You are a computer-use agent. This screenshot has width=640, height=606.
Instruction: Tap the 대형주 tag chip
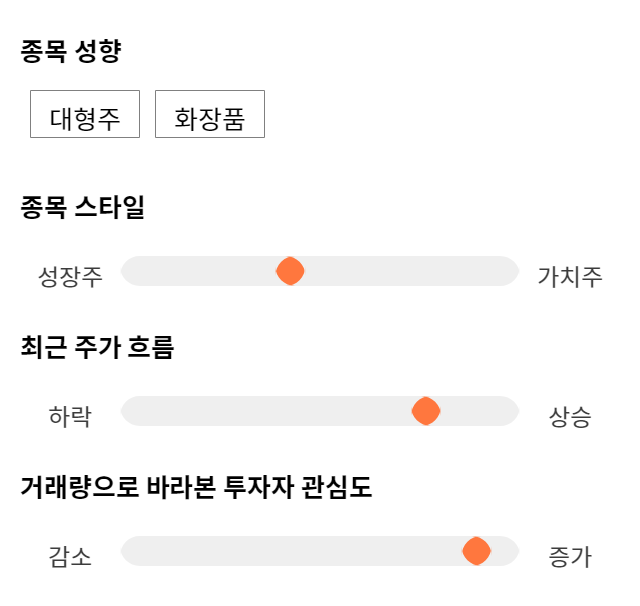pos(85,114)
